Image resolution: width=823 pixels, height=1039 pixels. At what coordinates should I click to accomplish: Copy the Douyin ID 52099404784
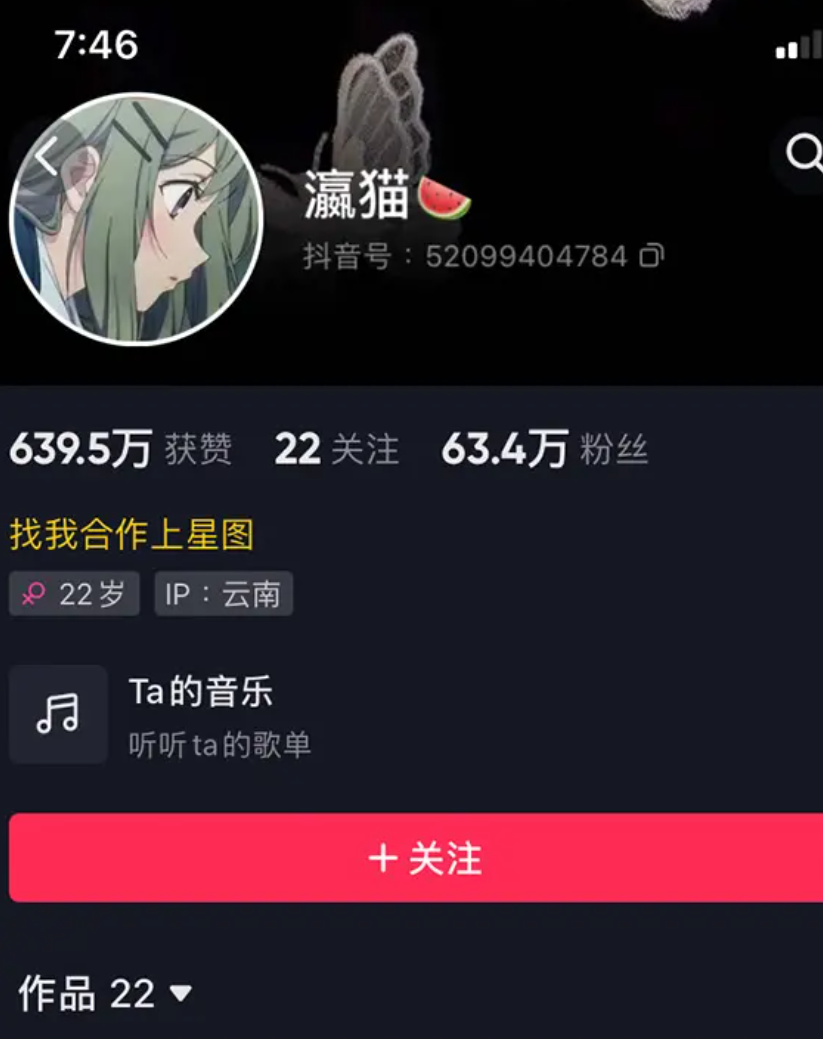click(x=651, y=256)
